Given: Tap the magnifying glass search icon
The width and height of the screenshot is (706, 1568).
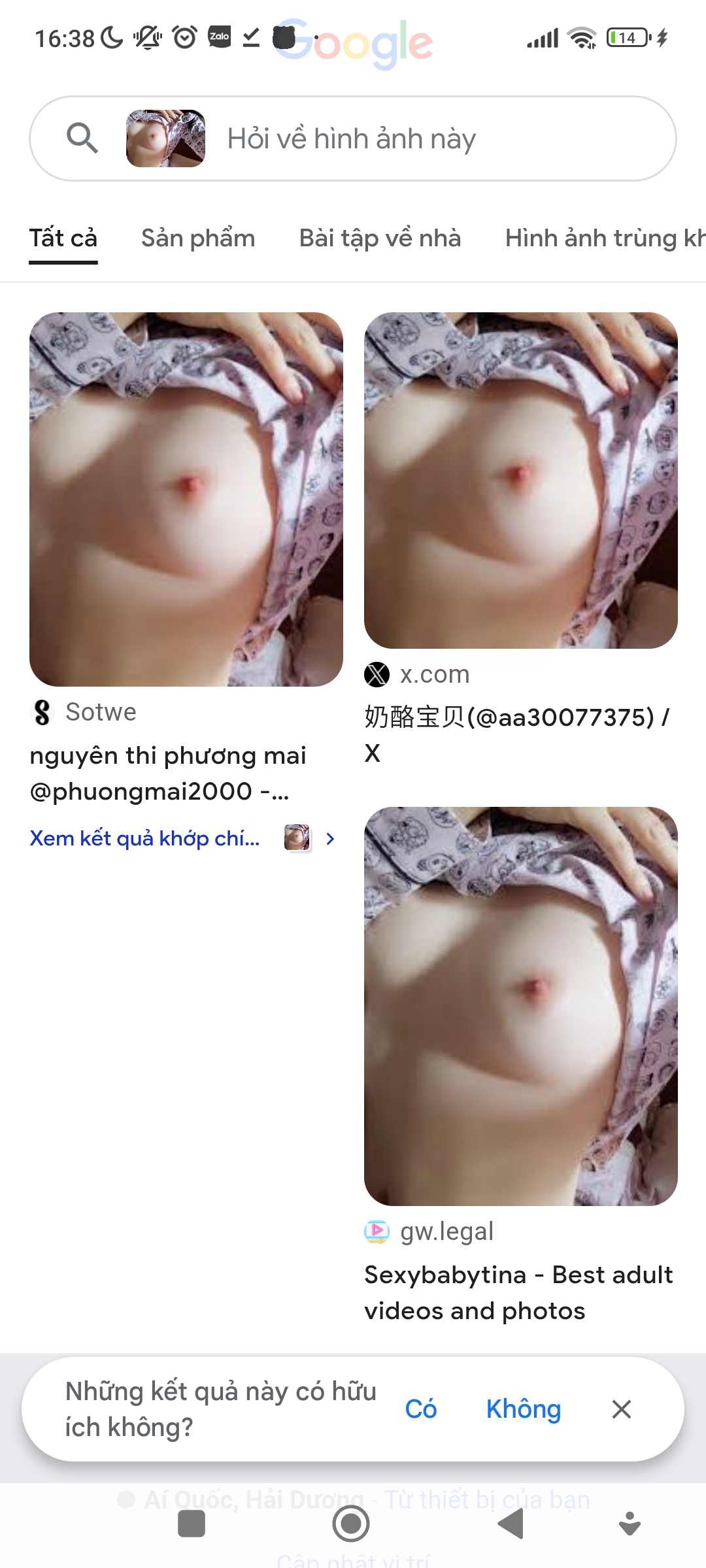Looking at the screenshot, I should click(82, 139).
